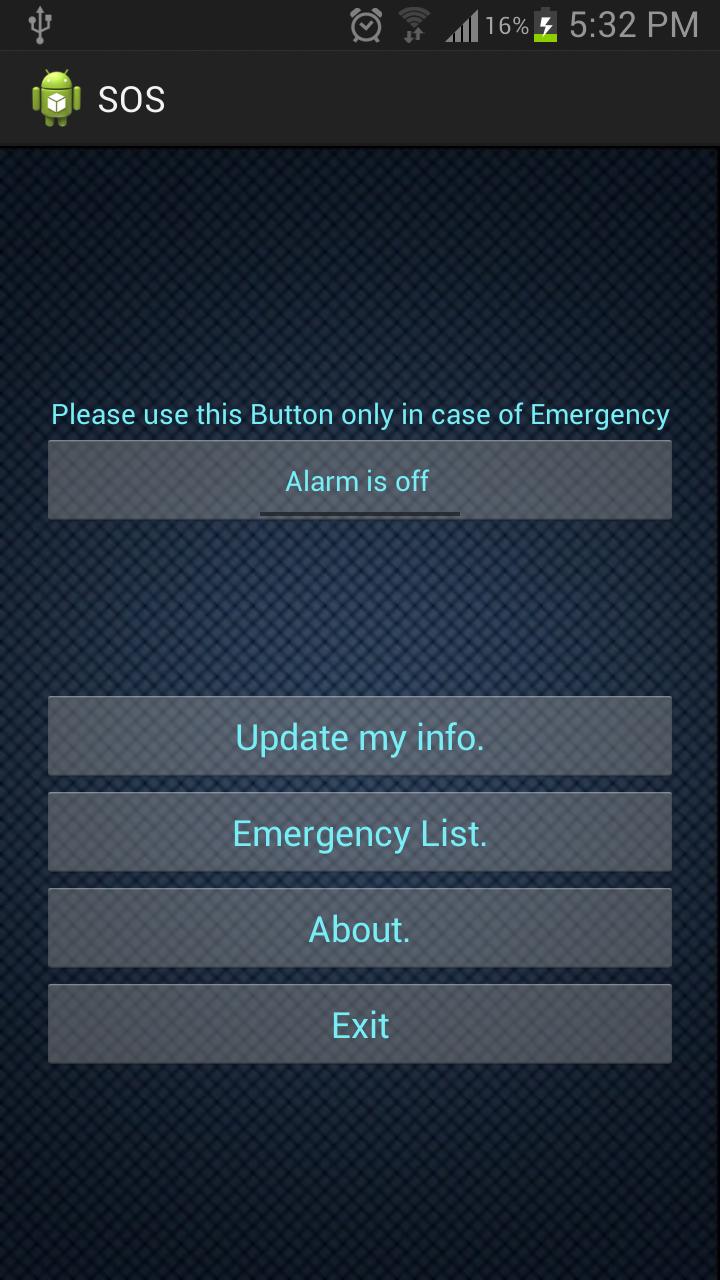View the About section
The width and height of the screenshot is (720, 1280).
[x=360, y=929]
